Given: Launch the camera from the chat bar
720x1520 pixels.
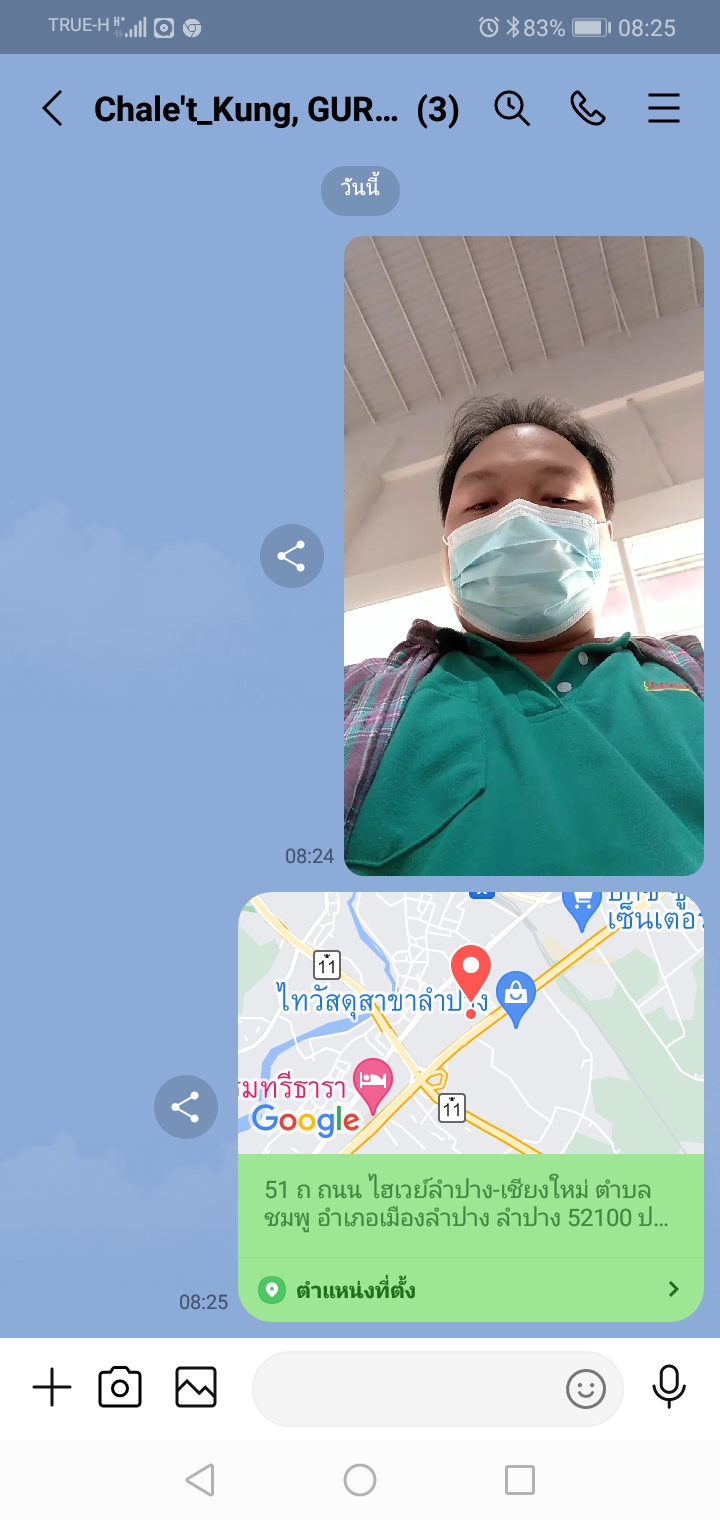Looking at the screenshot, I should 120,1388.
